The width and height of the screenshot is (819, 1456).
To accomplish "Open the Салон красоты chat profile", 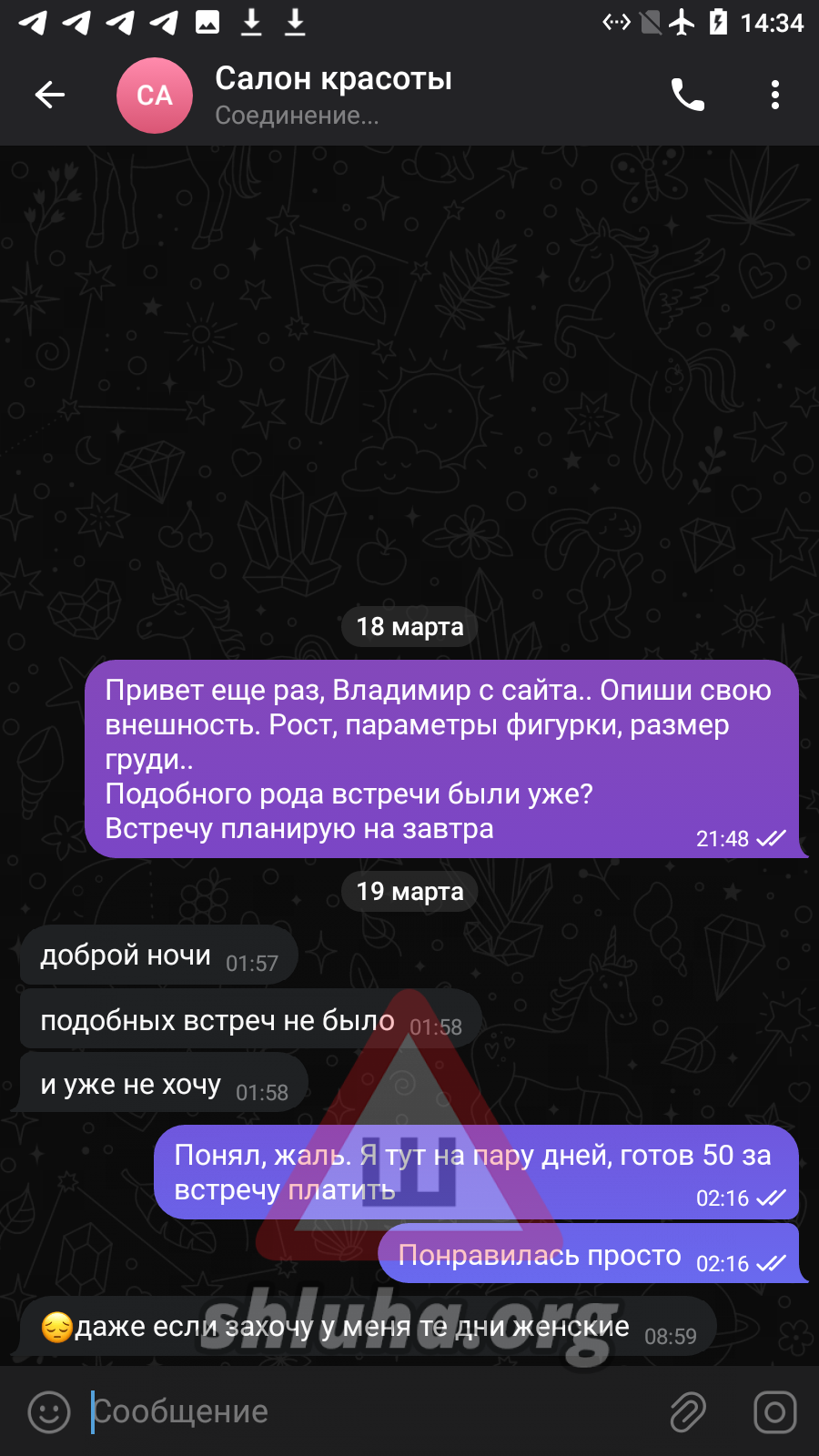I will tap(333, 95).
